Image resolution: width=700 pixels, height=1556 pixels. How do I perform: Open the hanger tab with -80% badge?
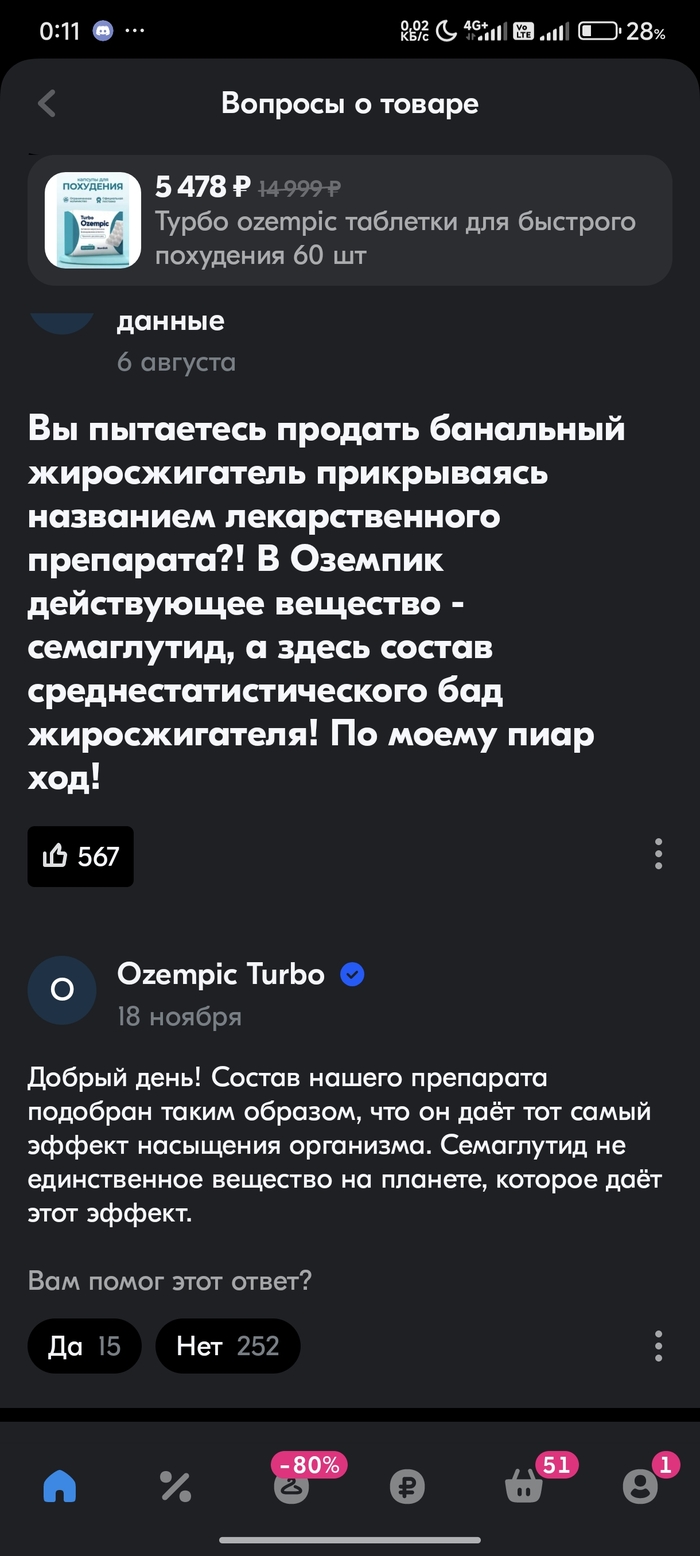[x=293, y=1487]
